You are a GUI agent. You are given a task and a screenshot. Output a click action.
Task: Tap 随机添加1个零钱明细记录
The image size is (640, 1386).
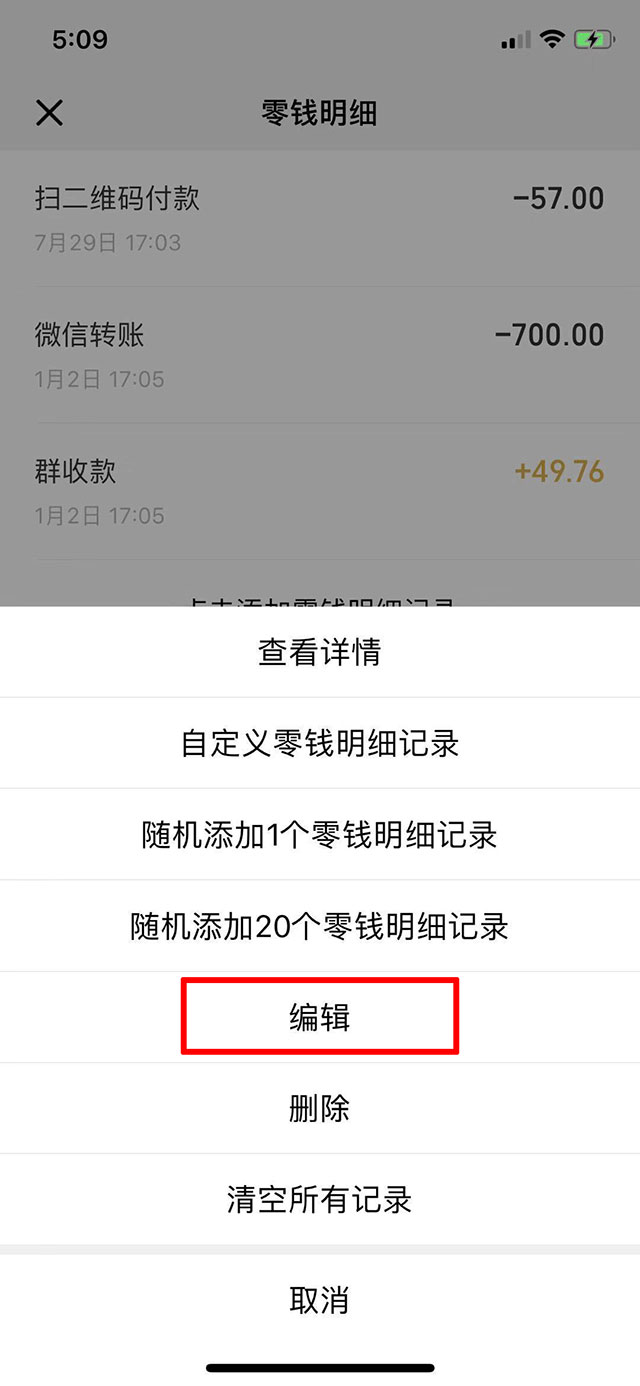coord(319,835)
